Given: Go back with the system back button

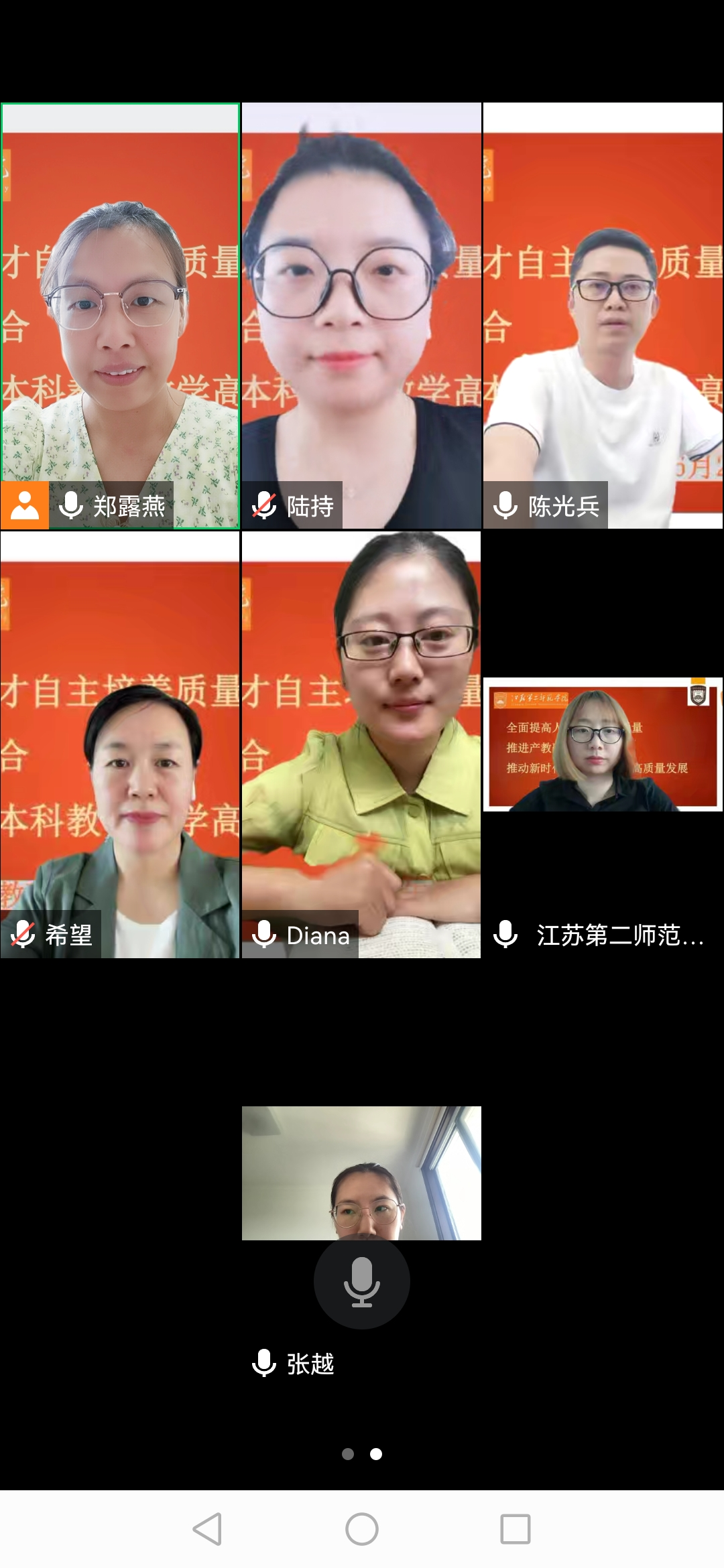Looking at the screenshot, I should (x=208, y=1529).
